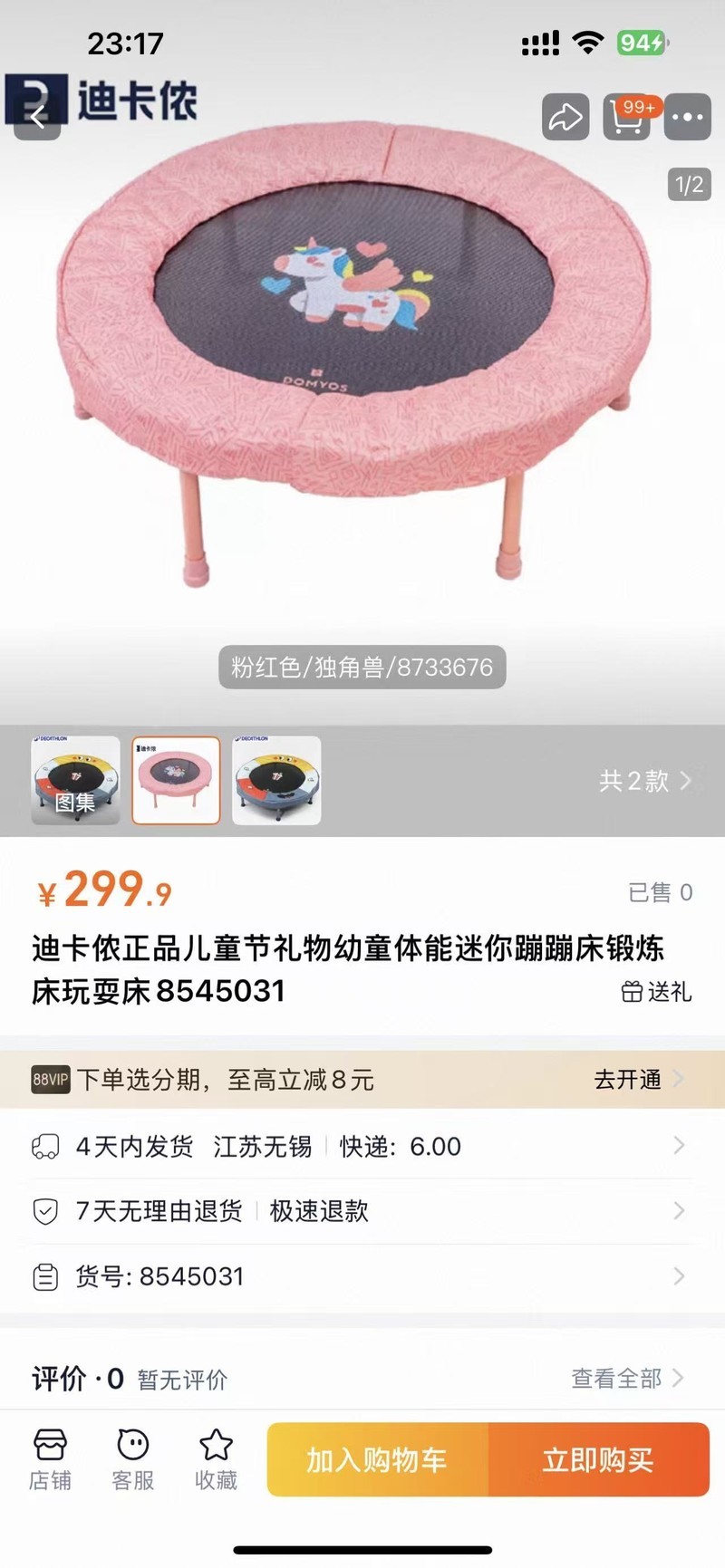
Task: Add this item to 收藏 favorites
Action: click(216, 1459)
